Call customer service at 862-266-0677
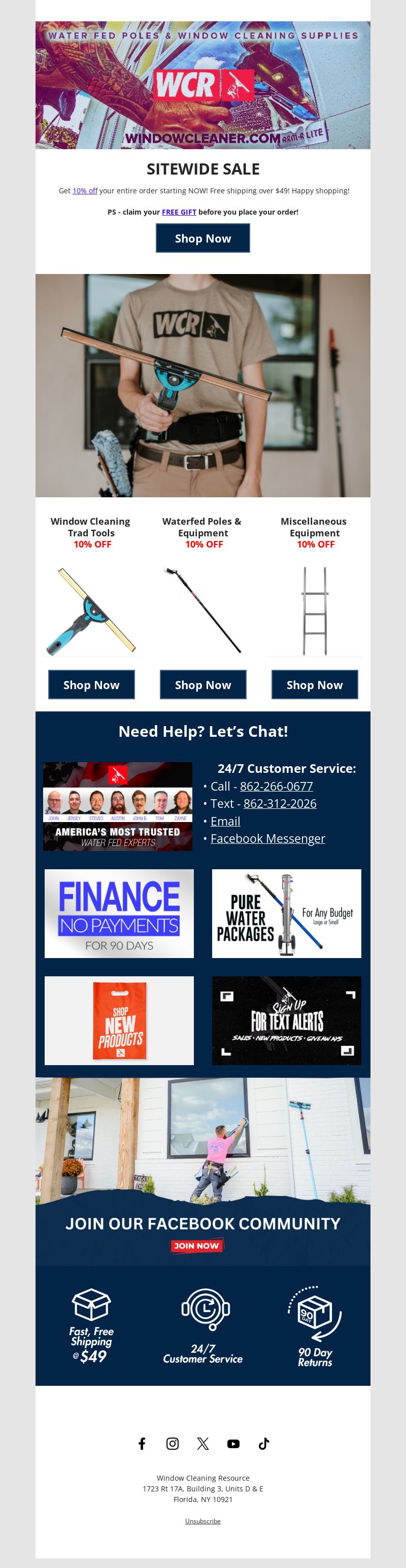 276,787
